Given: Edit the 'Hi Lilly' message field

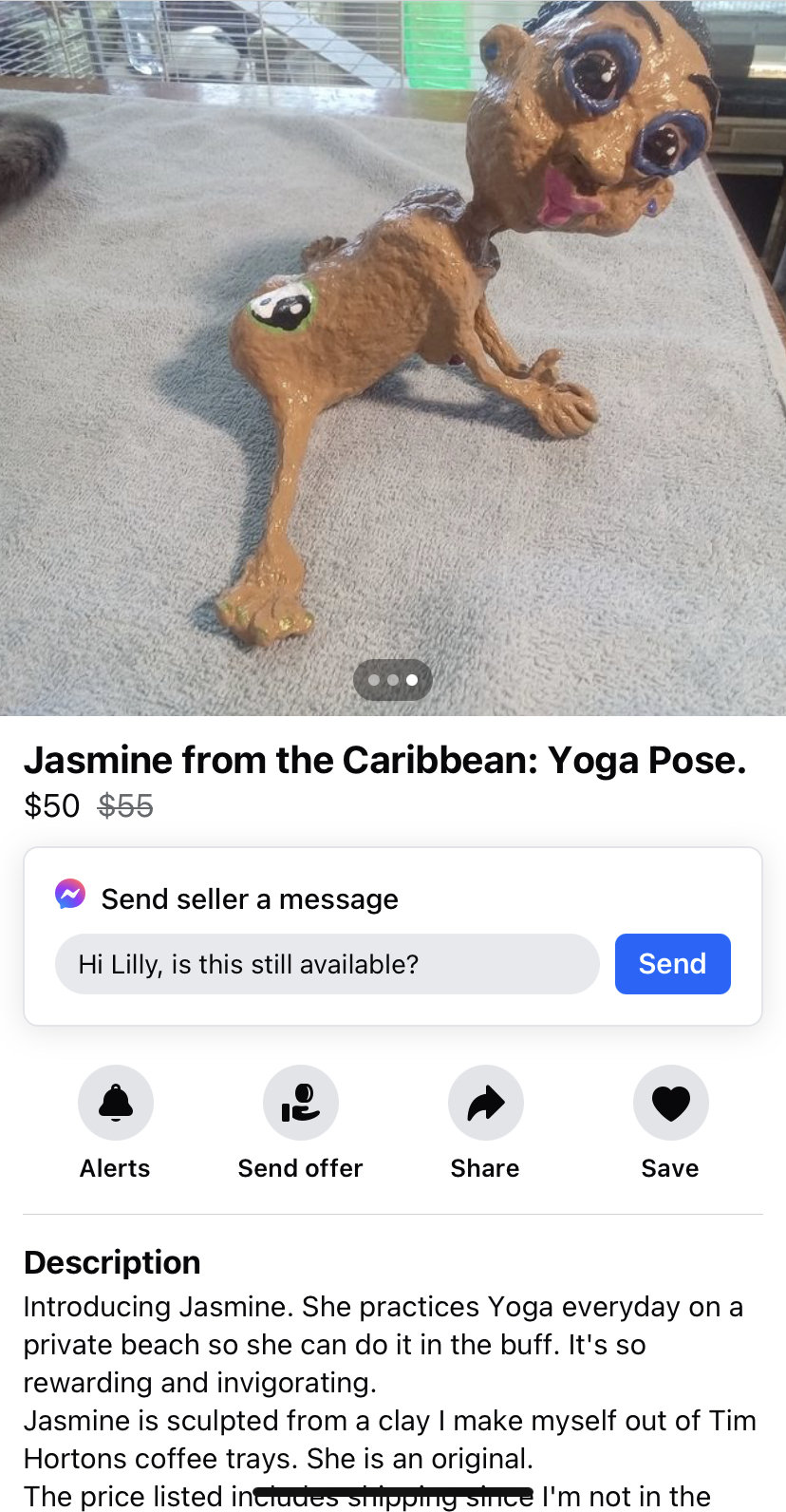Looking at the screenshot, I should point(327,964).
